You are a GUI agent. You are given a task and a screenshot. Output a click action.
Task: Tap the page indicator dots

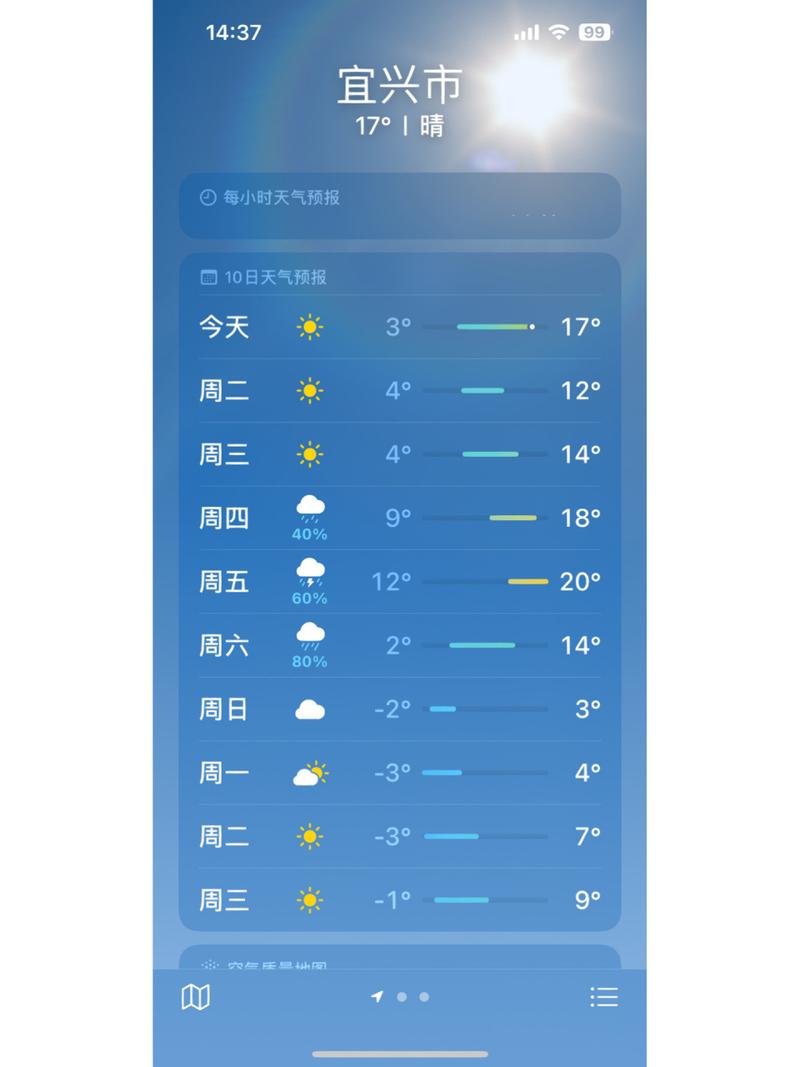click(x=401, y=996)
